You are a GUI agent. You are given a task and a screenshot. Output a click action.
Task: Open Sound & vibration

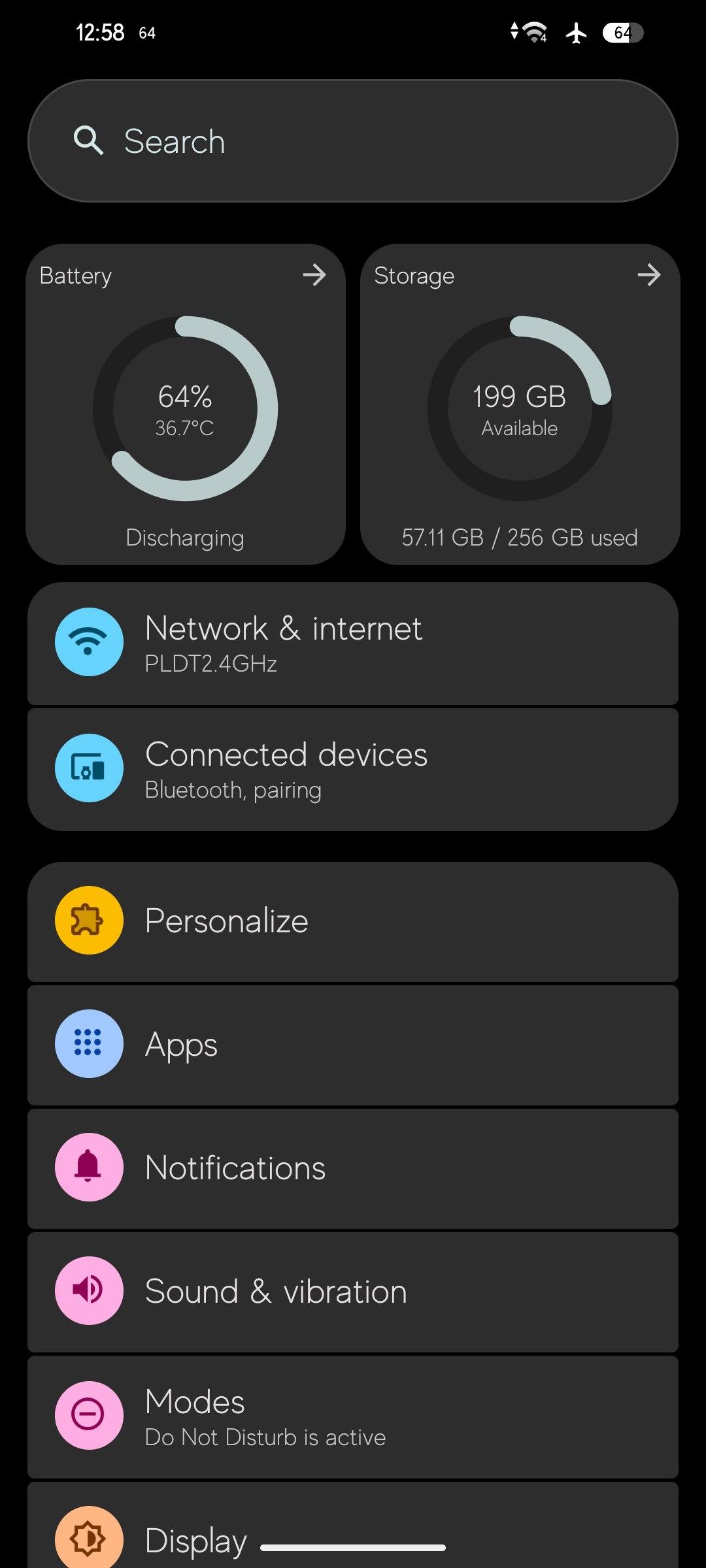click(x=353, y=1292)
